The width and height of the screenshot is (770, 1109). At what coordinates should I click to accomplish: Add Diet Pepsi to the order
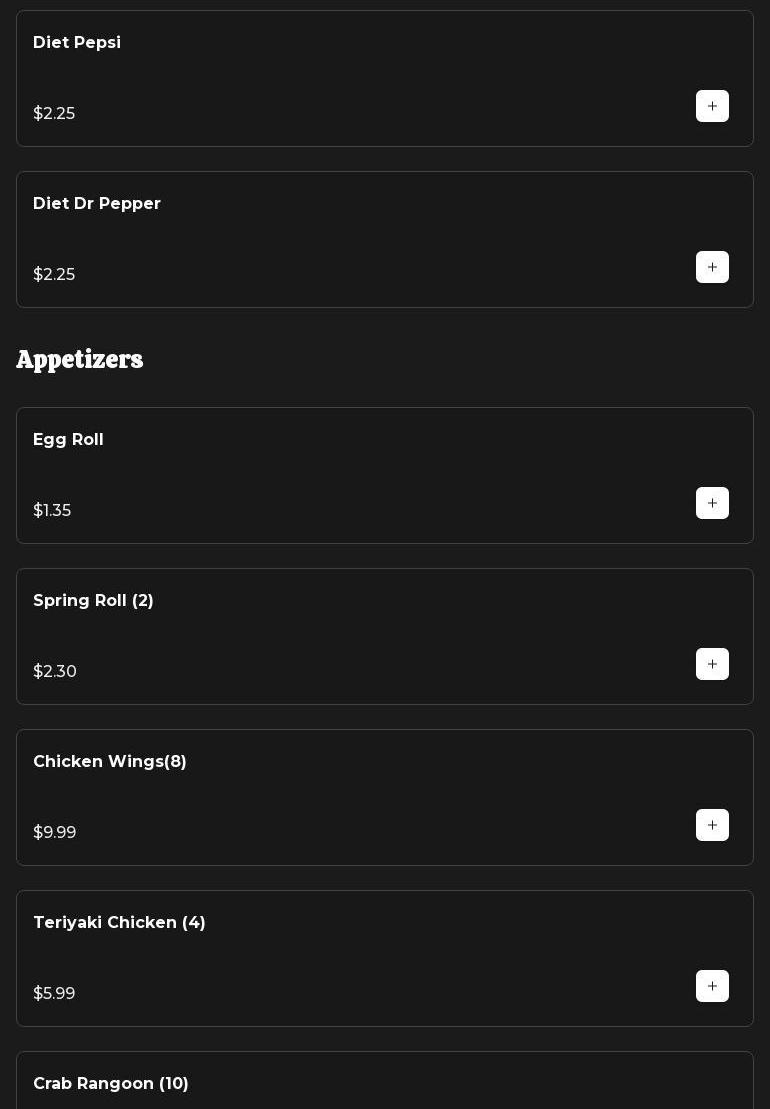(x=712, y=106)
